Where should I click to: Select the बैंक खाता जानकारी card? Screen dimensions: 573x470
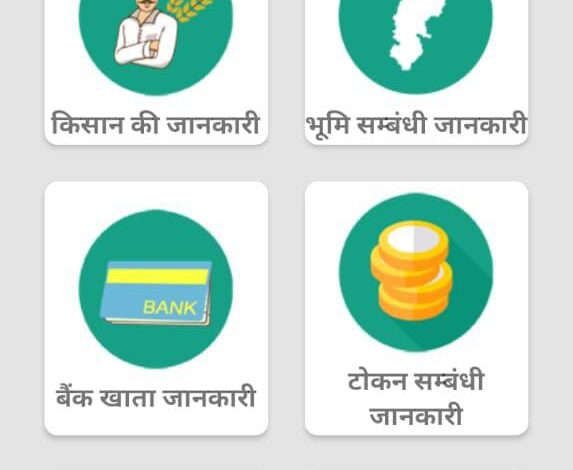click(156, 308)
